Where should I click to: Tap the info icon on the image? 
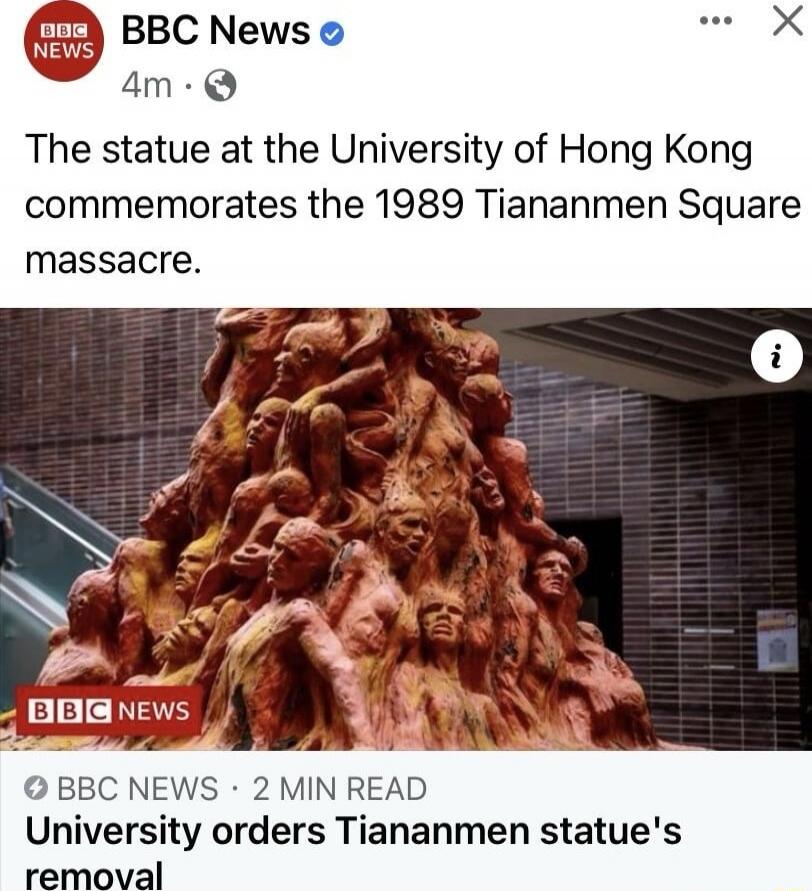775,359
